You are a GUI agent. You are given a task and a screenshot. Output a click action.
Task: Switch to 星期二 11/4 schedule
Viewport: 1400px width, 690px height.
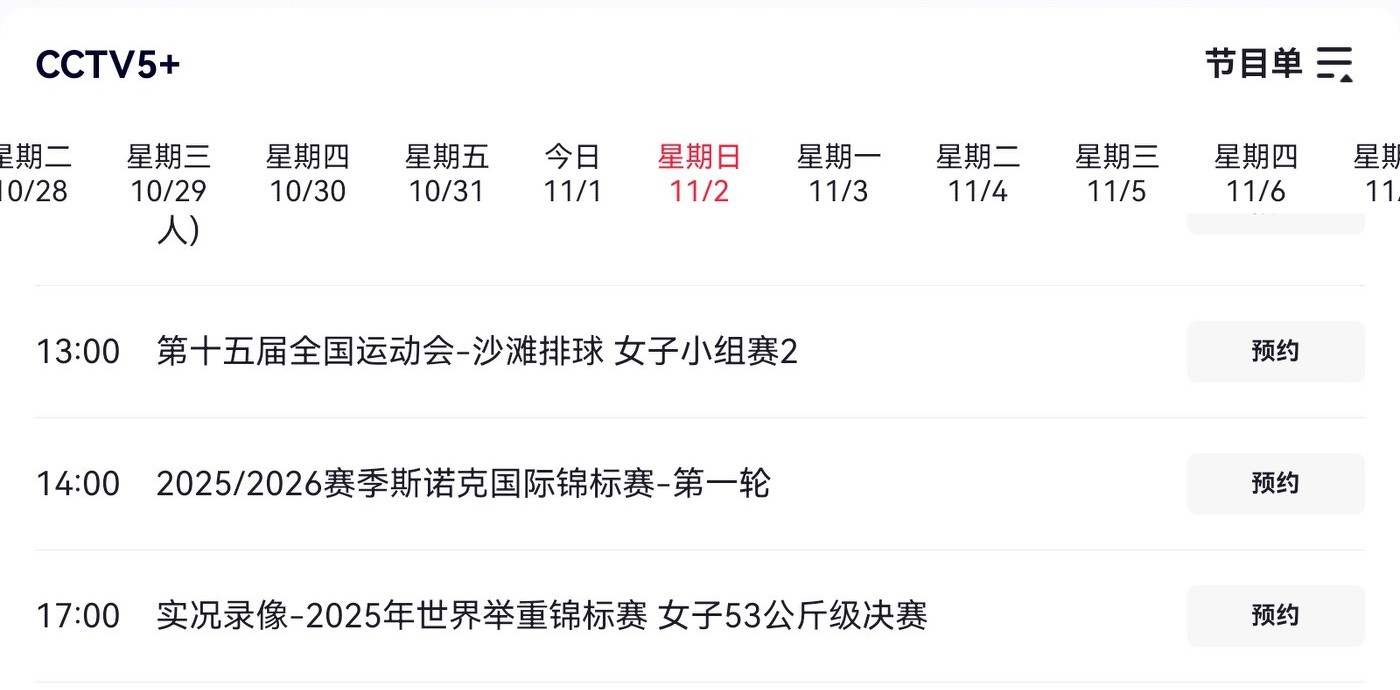coord(977,174)
